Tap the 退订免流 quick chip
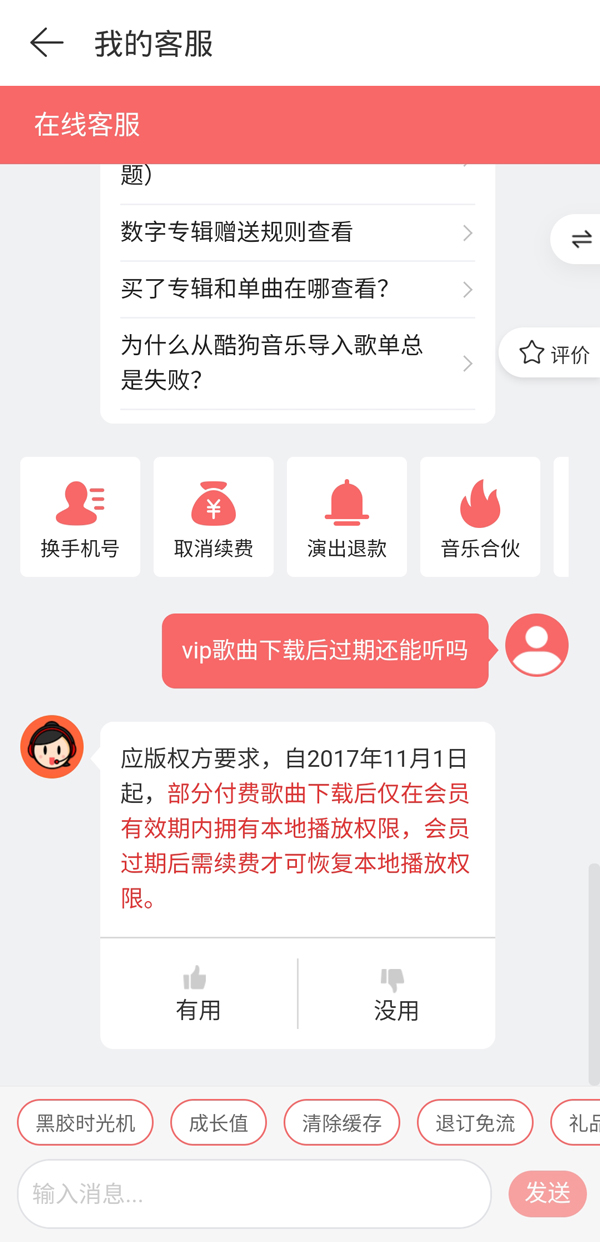 (x=475, y=1123)
